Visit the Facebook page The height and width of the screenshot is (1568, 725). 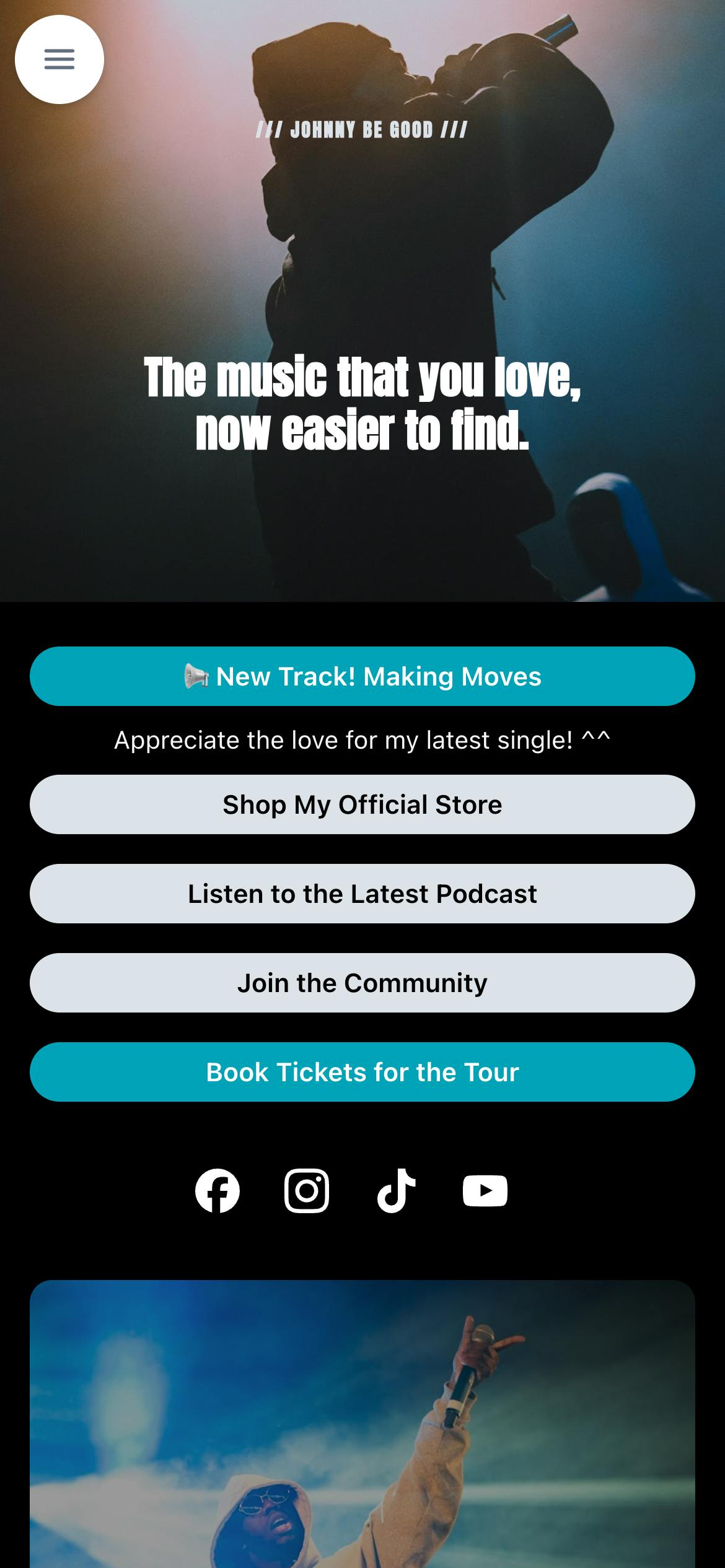point(217,1190)
